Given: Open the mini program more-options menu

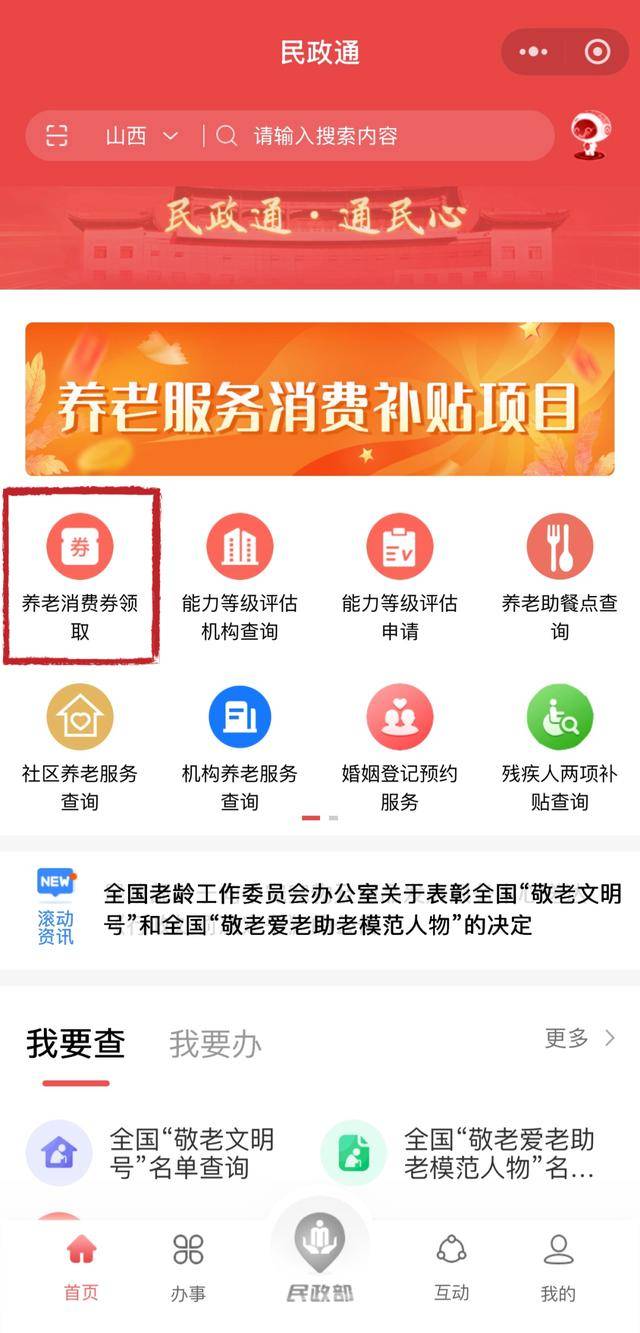Looking at the screenshot, I should click(x=533, y=52).
